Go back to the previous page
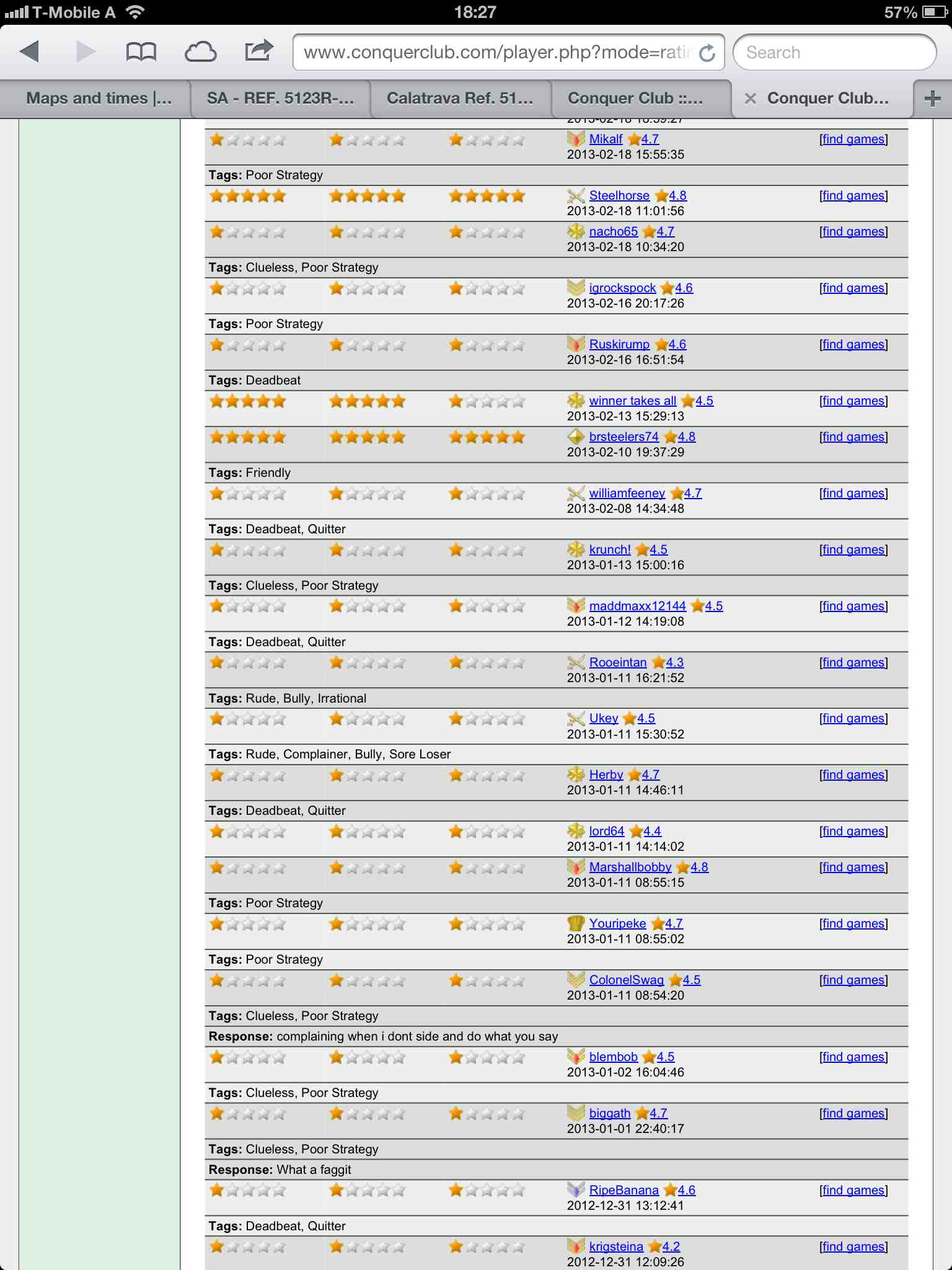The height and width of the screenshot is (1270, 952). tap(29, 52)
